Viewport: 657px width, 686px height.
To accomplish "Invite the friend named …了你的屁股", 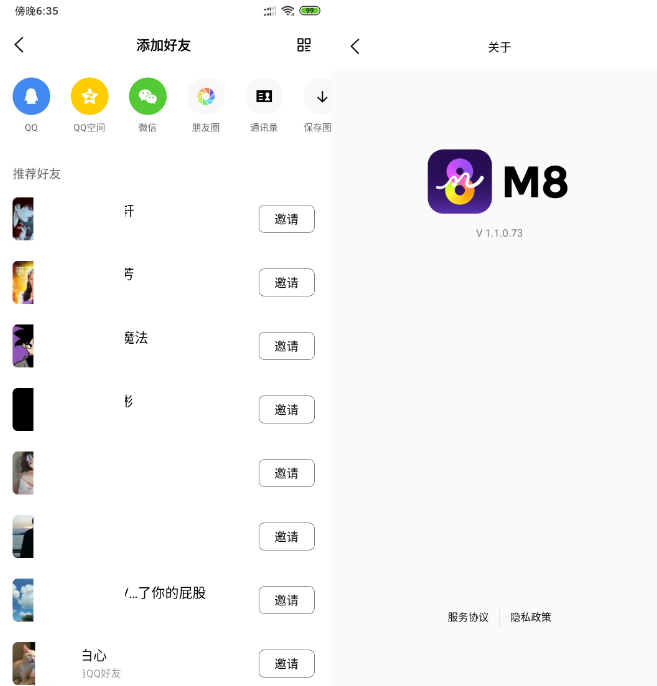I will (x=286, y=600).
